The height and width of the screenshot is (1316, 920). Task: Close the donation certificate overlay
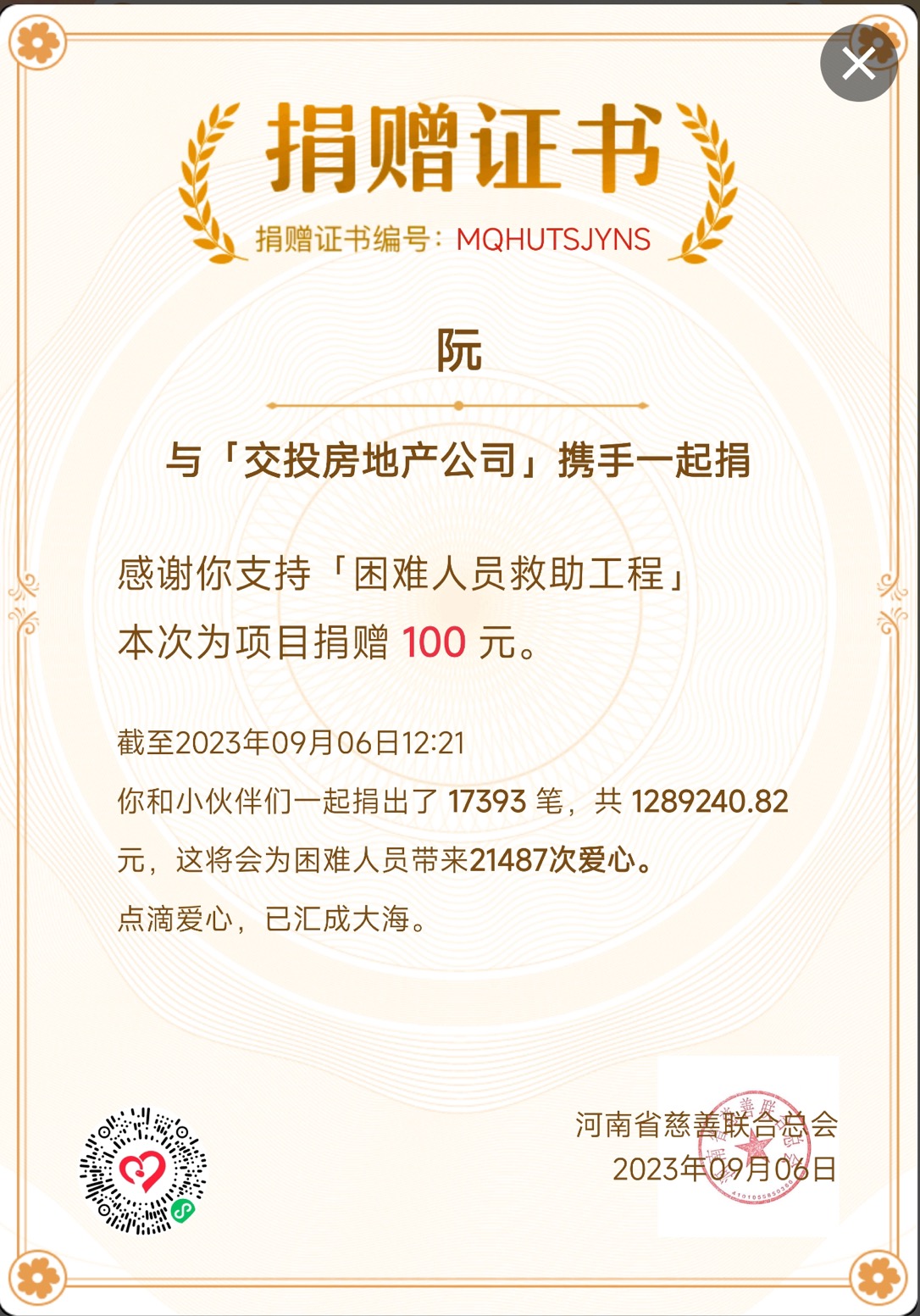pyautogui.click(x=858, y=64)
